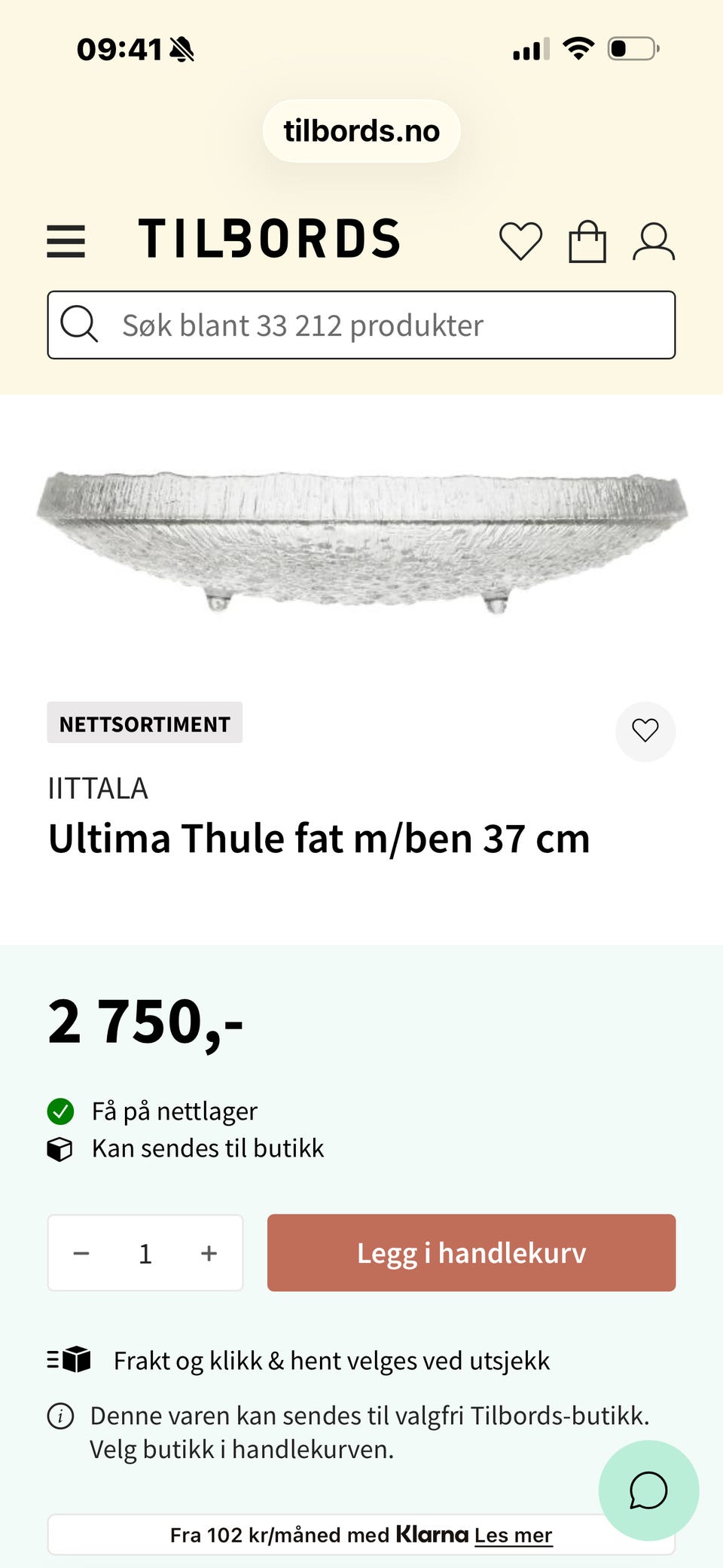Screen dimensions: 723x1568
Task: Go to Tilbords home via logo
Action: coord(269,239)
